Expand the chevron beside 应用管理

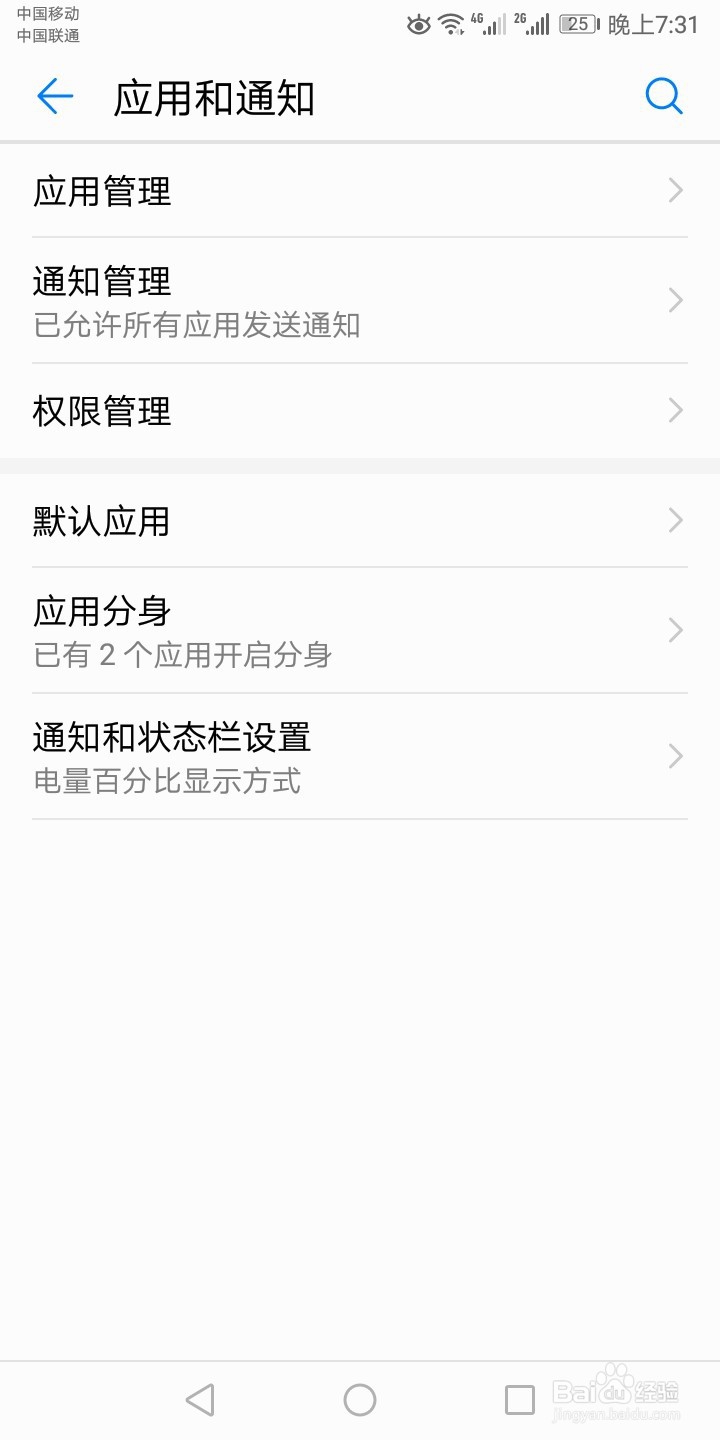675,190
